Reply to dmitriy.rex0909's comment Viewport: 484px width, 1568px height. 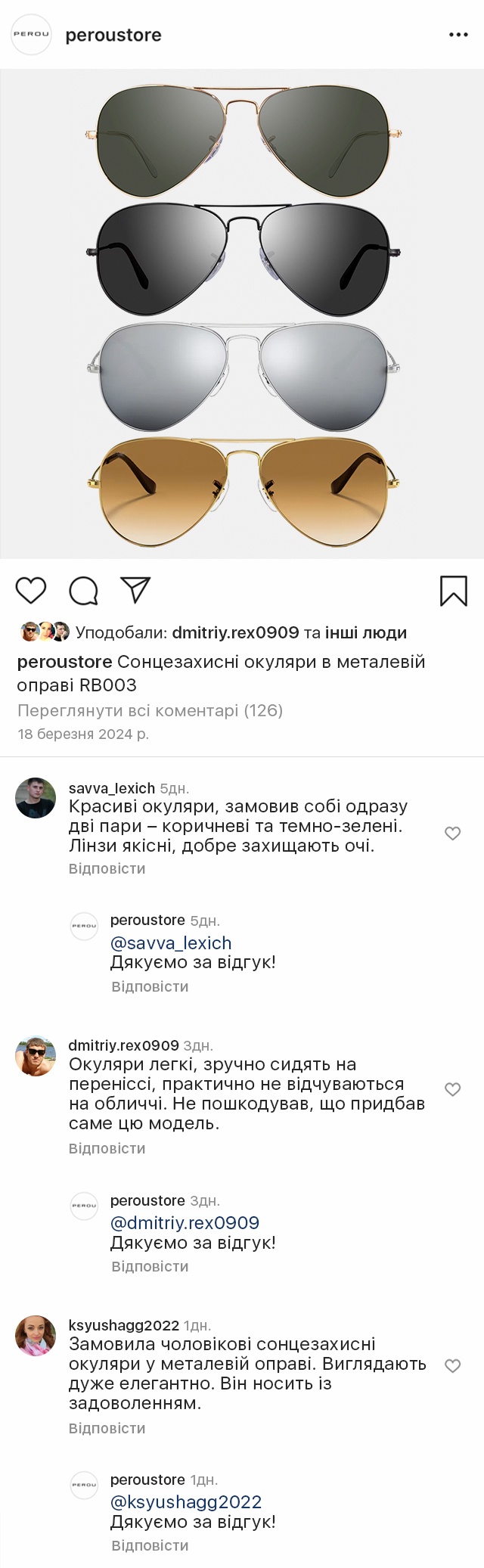[x=107, y=1148]
